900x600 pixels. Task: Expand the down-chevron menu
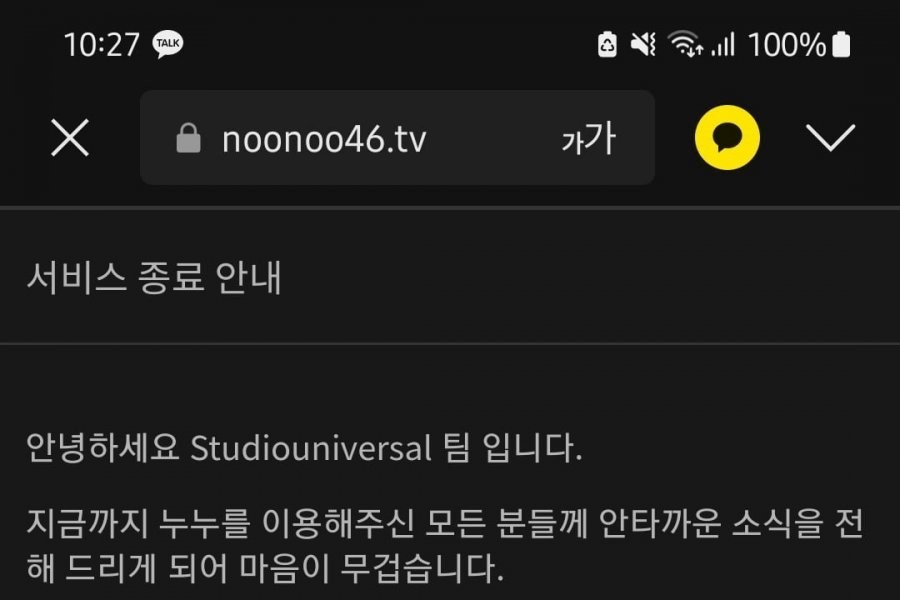tap(831, 138)
